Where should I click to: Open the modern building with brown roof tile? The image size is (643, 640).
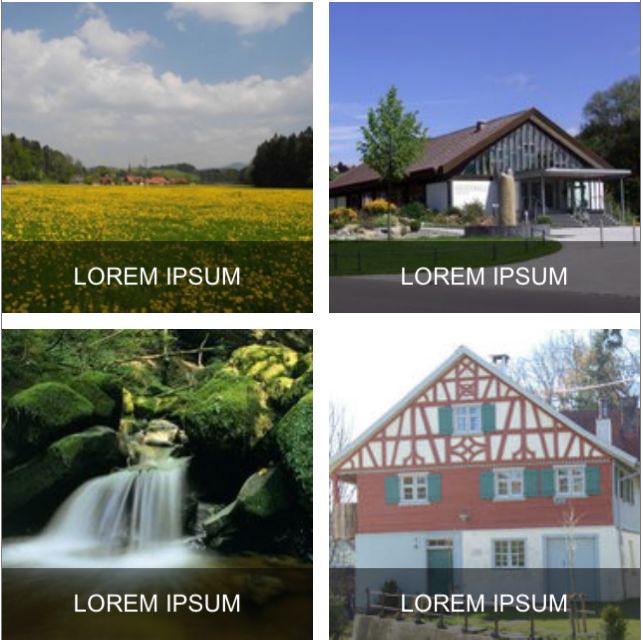[484, 157]
